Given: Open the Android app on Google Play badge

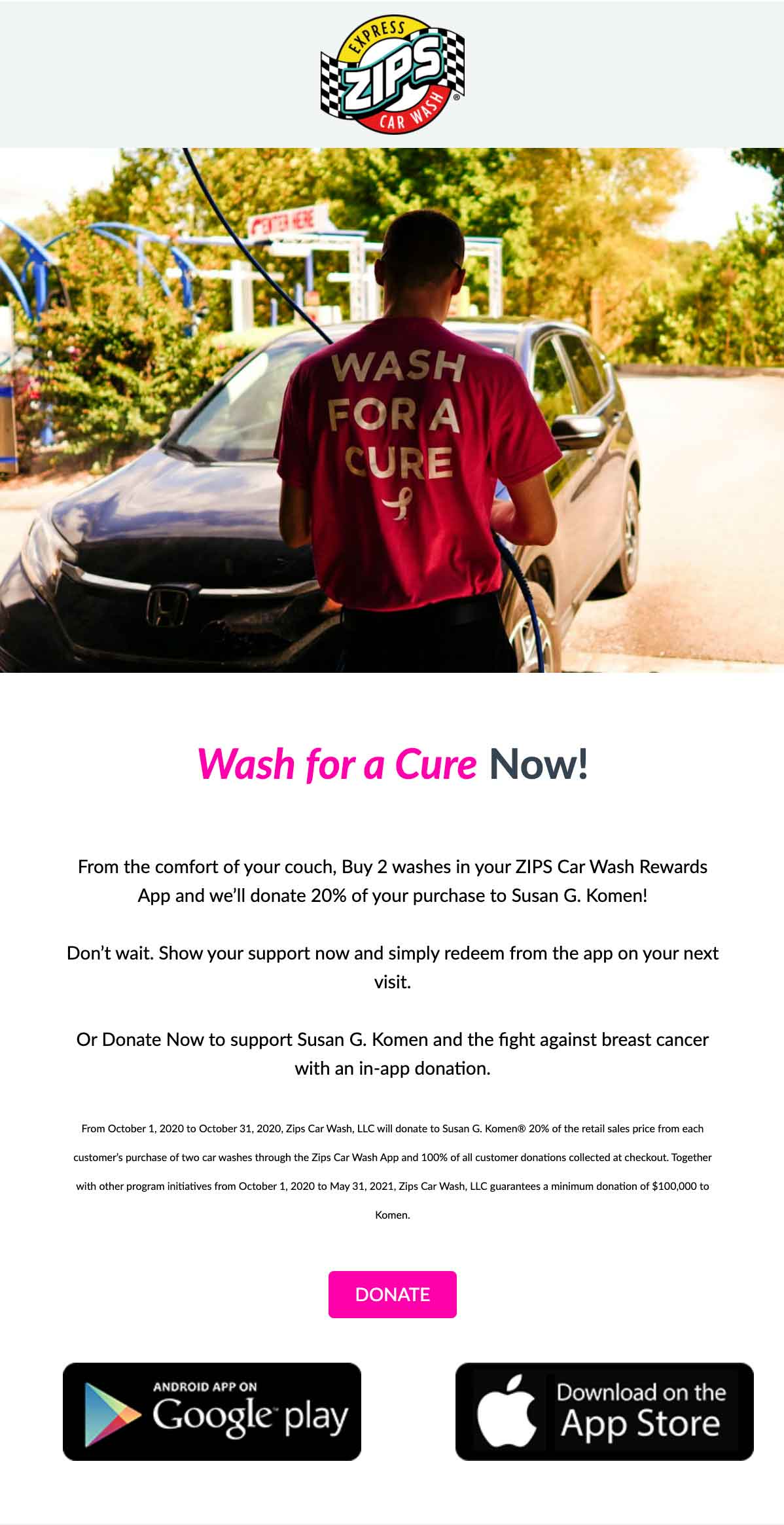Looking at the screenshot, I should pyautogui.click(x=212, y=1411).
